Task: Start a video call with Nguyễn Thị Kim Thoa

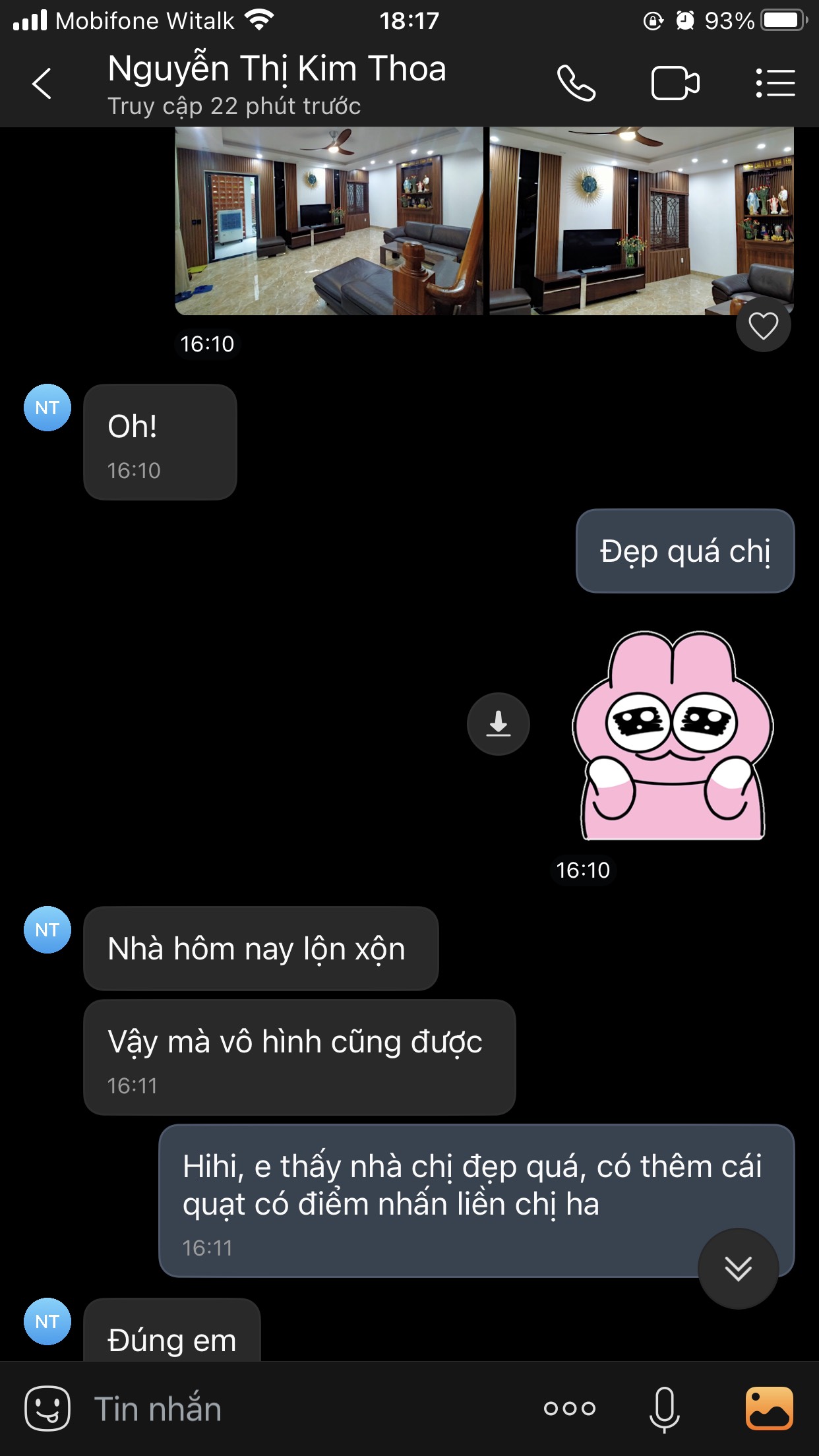Action: 675,84
